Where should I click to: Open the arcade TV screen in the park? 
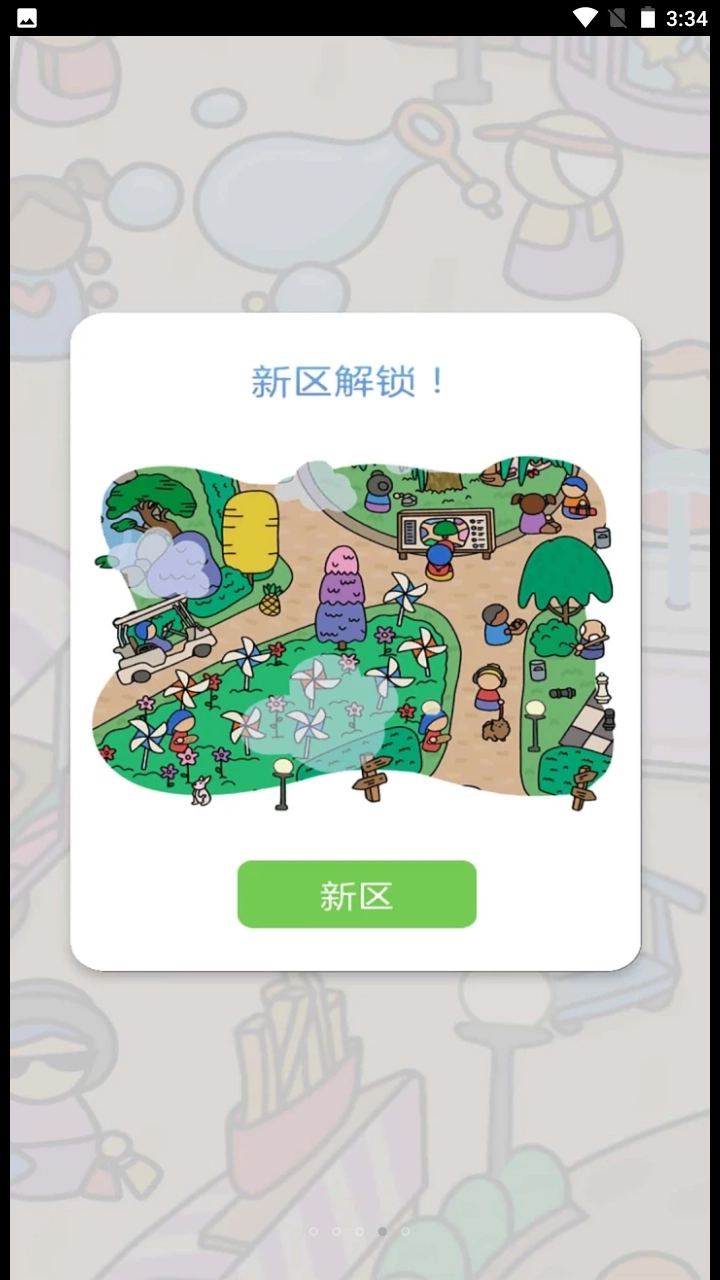[445, 530]
